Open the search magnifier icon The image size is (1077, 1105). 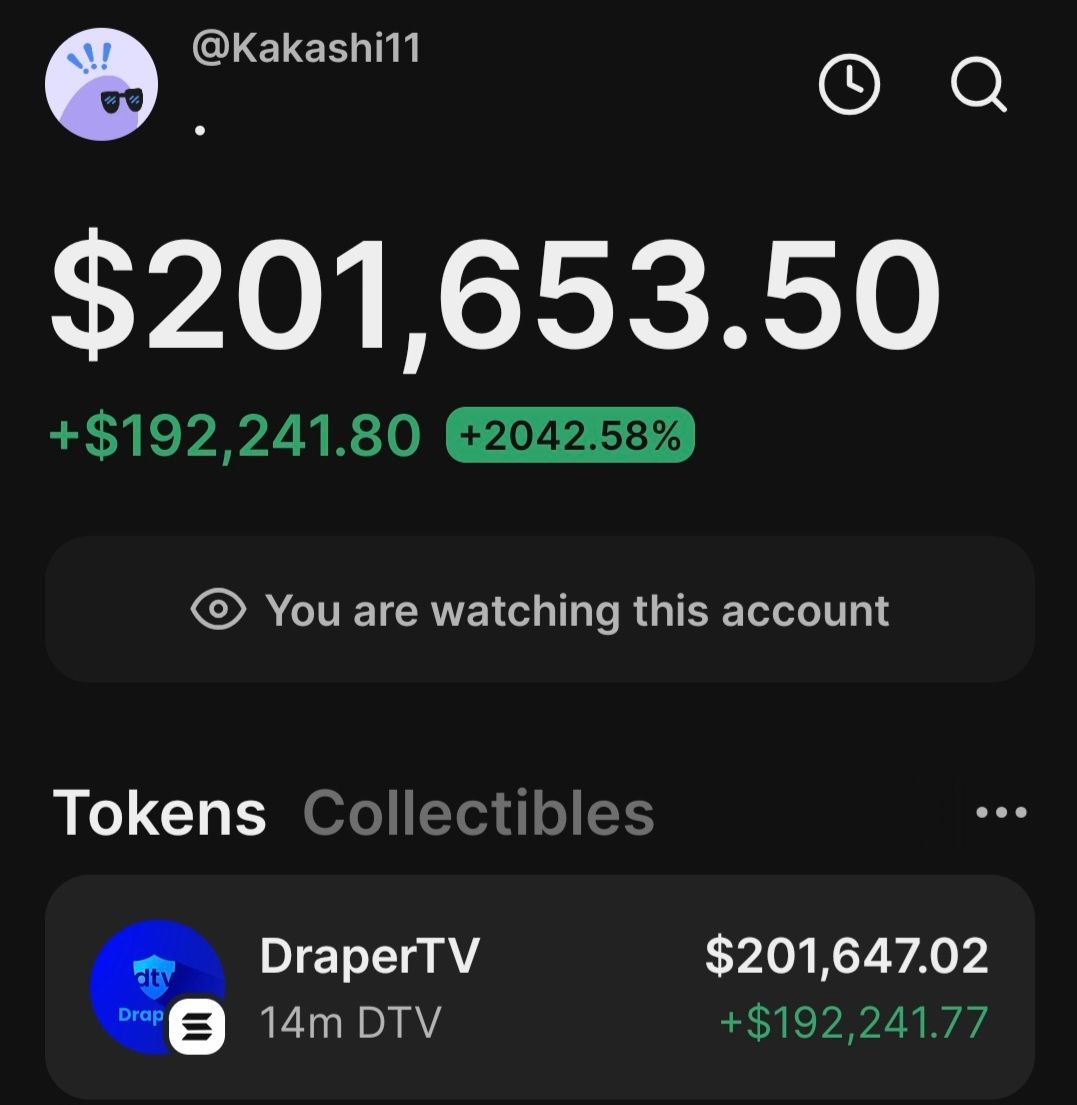[x=978, y=85]
